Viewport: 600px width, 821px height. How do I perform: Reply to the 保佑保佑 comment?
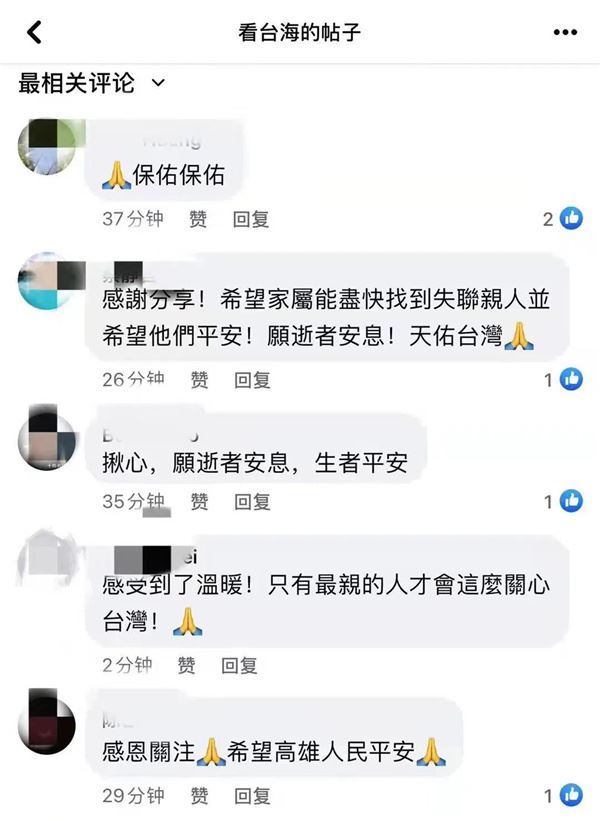click(x=252, y=219)
